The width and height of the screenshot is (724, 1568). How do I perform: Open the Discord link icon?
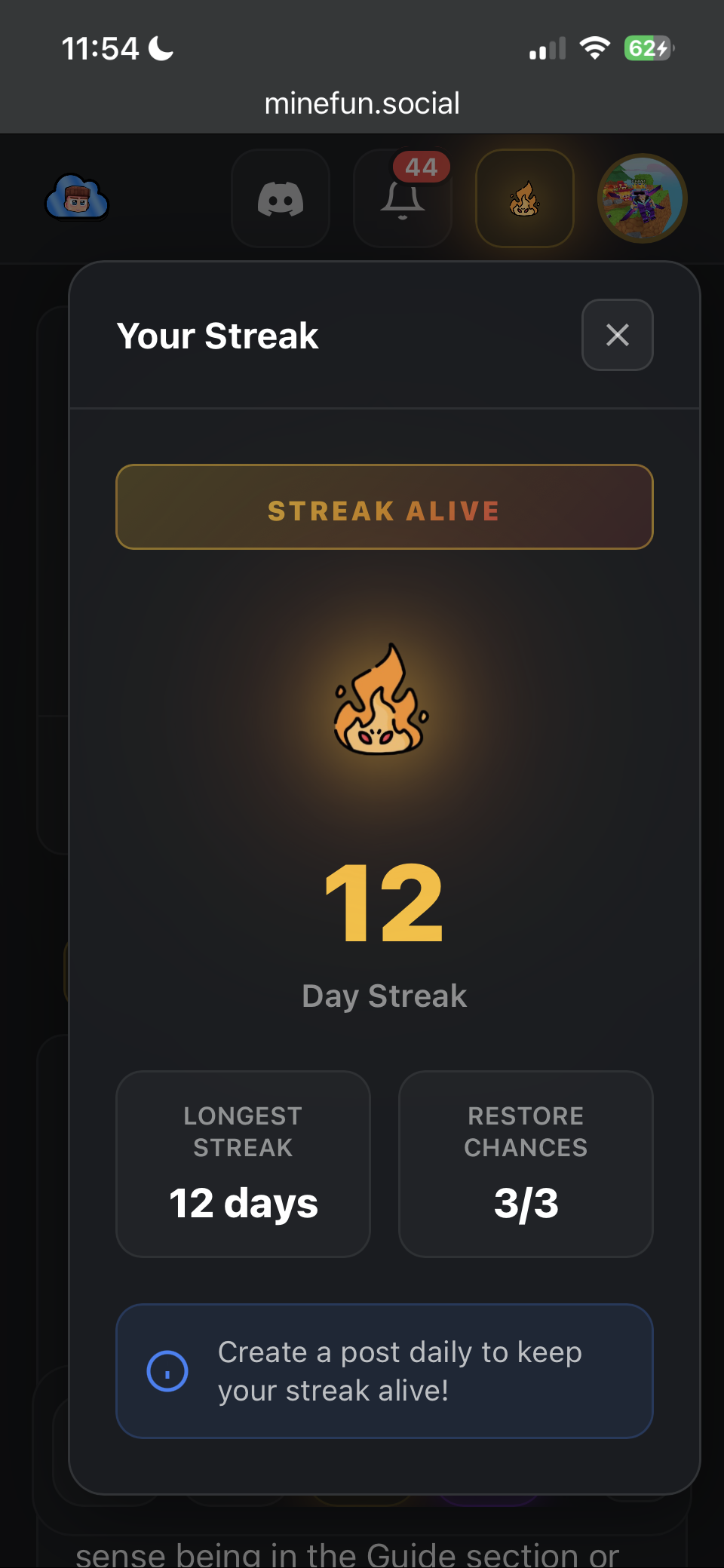tap(281, 198)
